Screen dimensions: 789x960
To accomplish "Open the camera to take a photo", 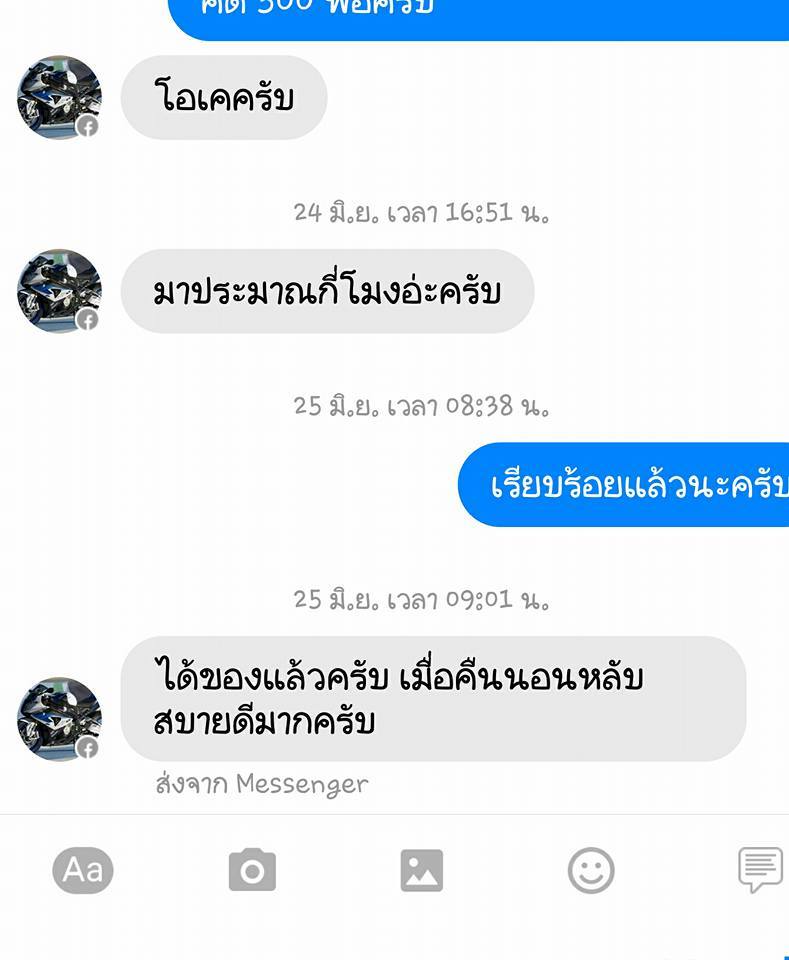I will tap(252, 870).
